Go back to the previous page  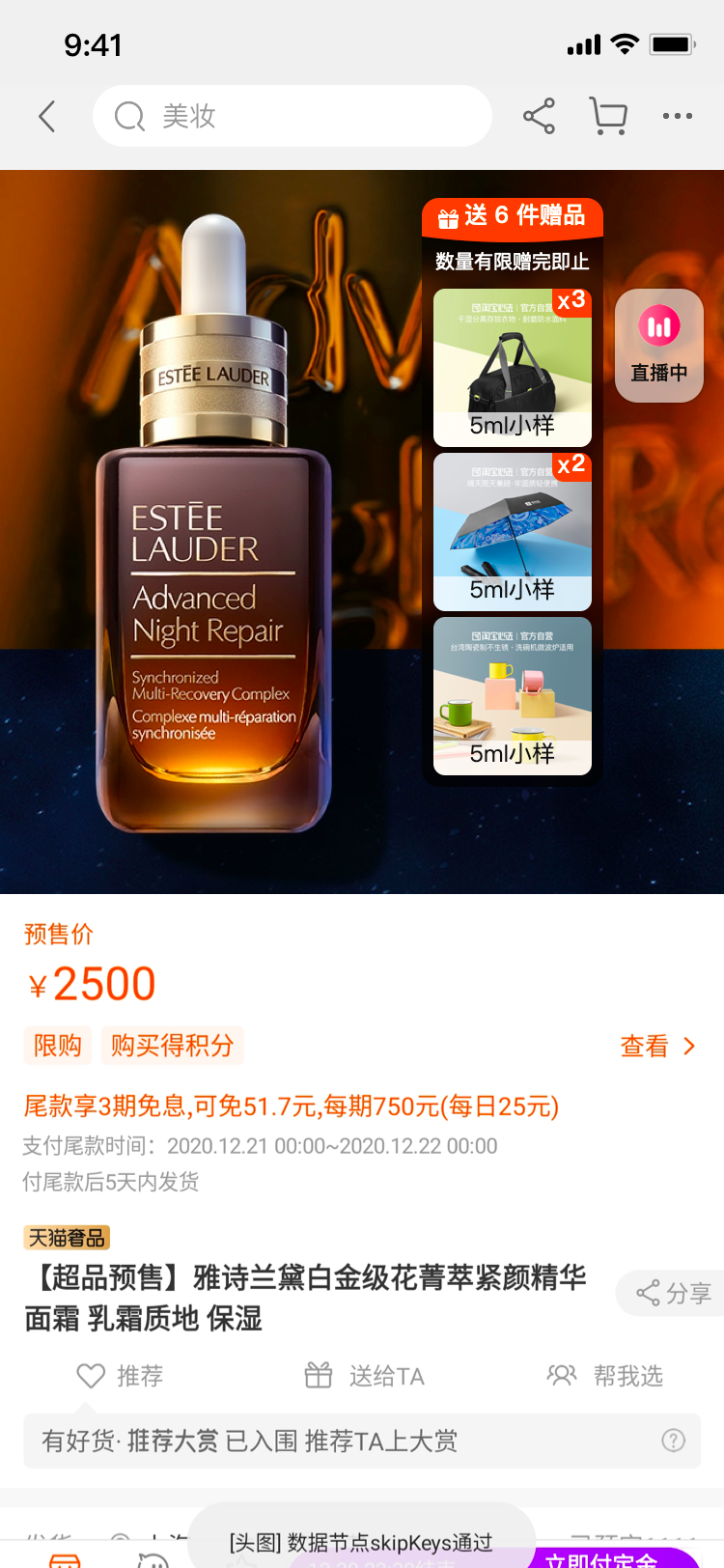tap(46, 117)
